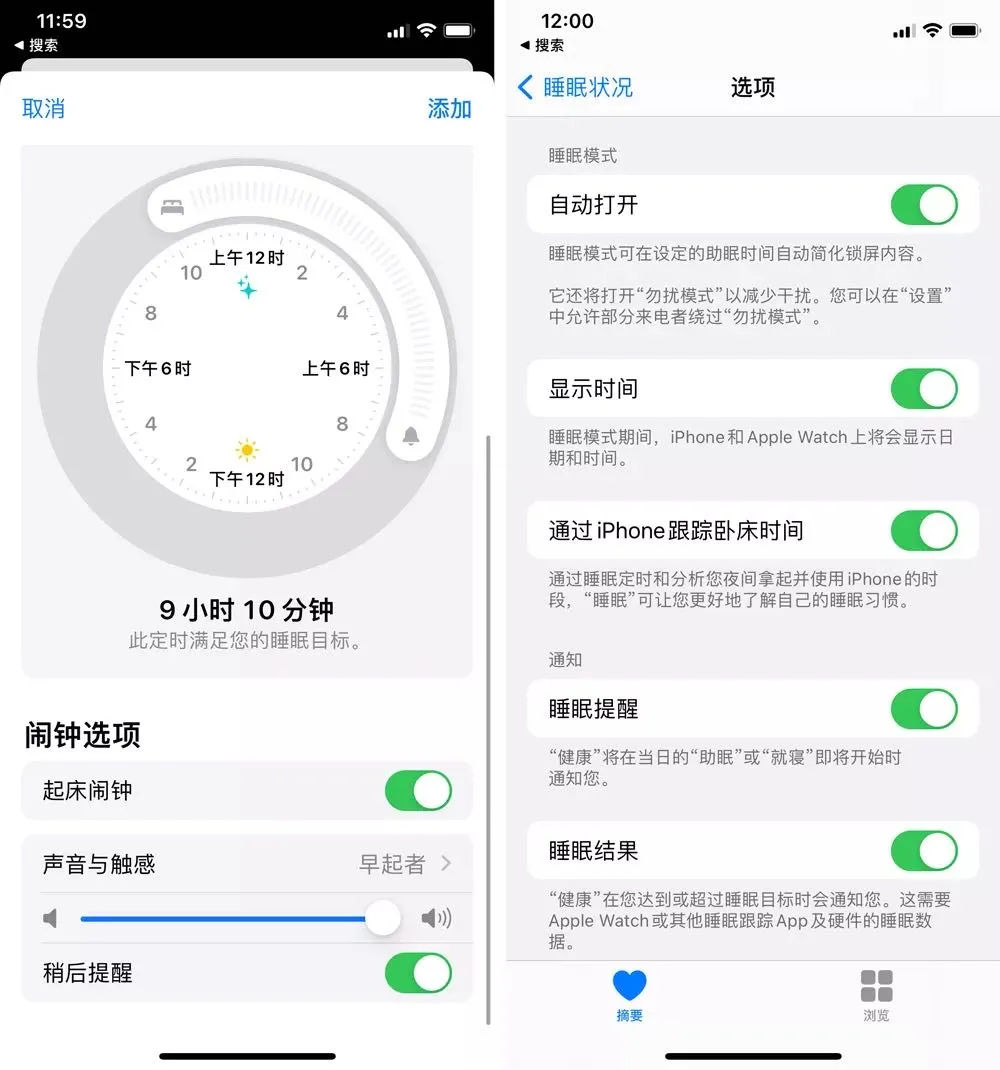Viewport: 1000px width, 1070px height.
Task: Tap 取消 to cancel the sleep schedule
Action: [44, 108]
